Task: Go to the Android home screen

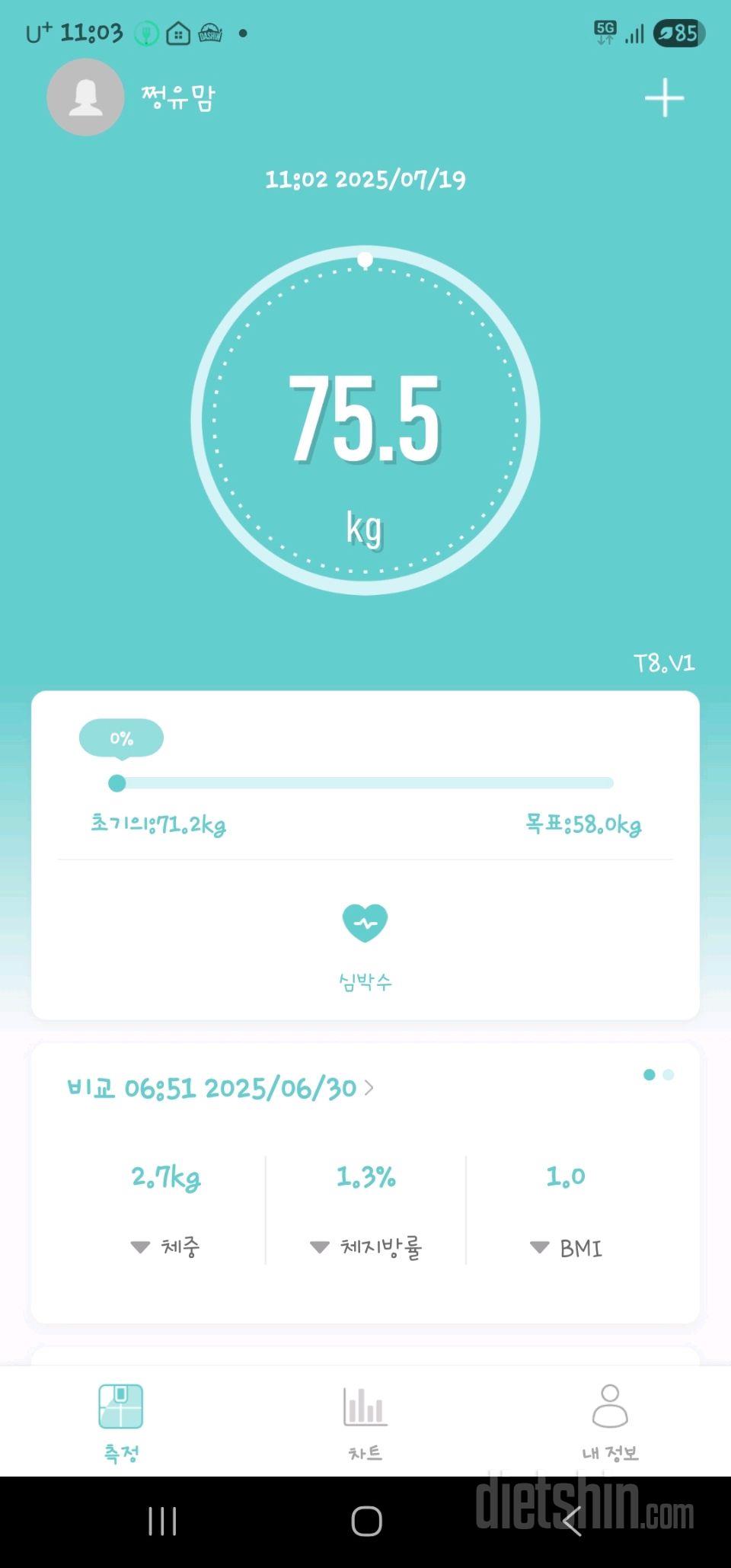Action: [366, 1522]
